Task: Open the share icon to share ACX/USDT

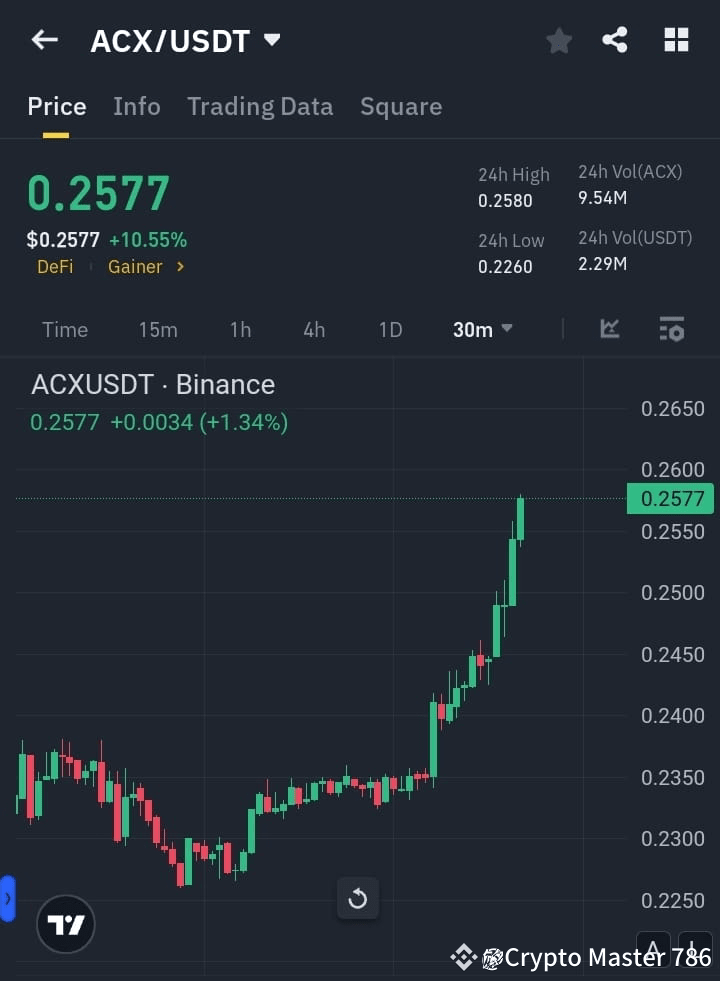Action: (x=614, y=40)
